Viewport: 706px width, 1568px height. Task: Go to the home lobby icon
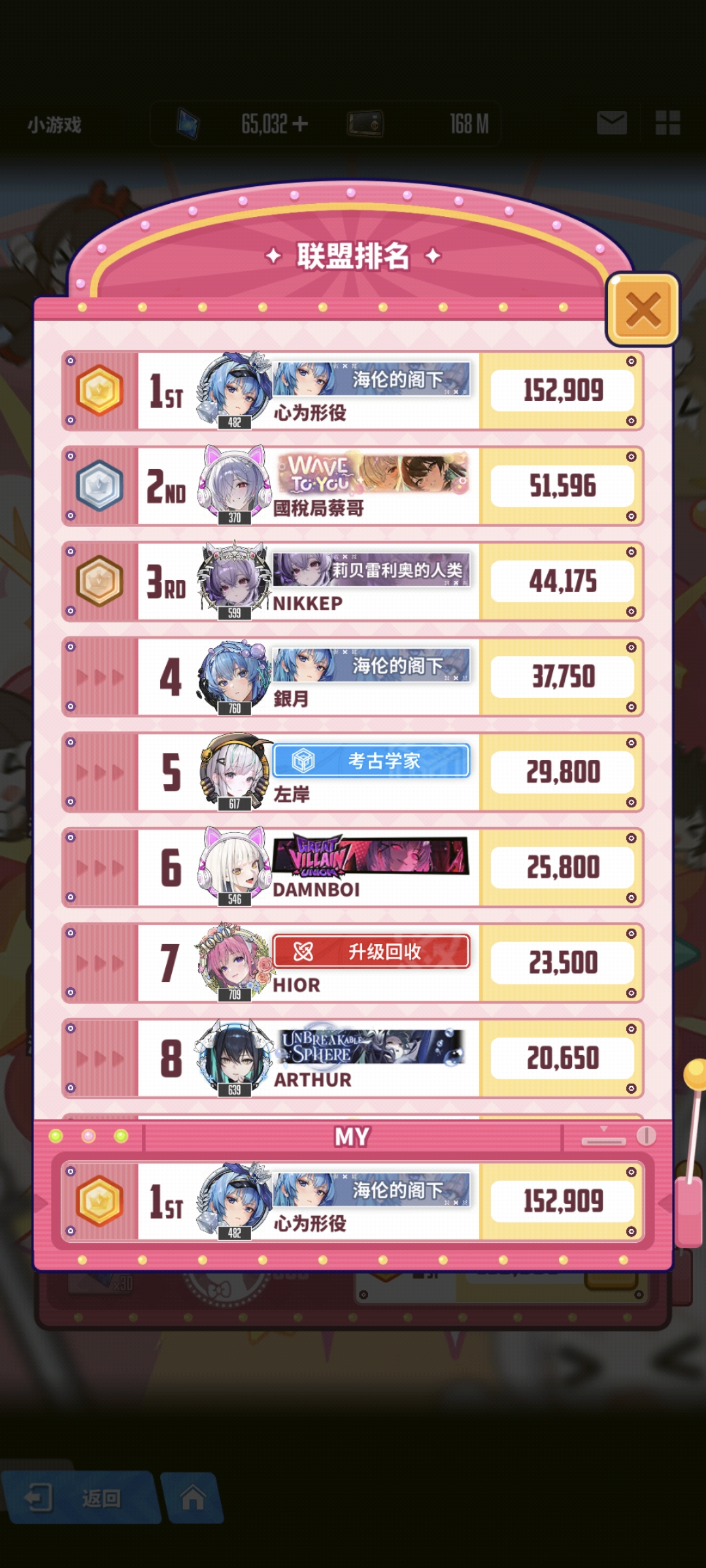point(193,1497)
